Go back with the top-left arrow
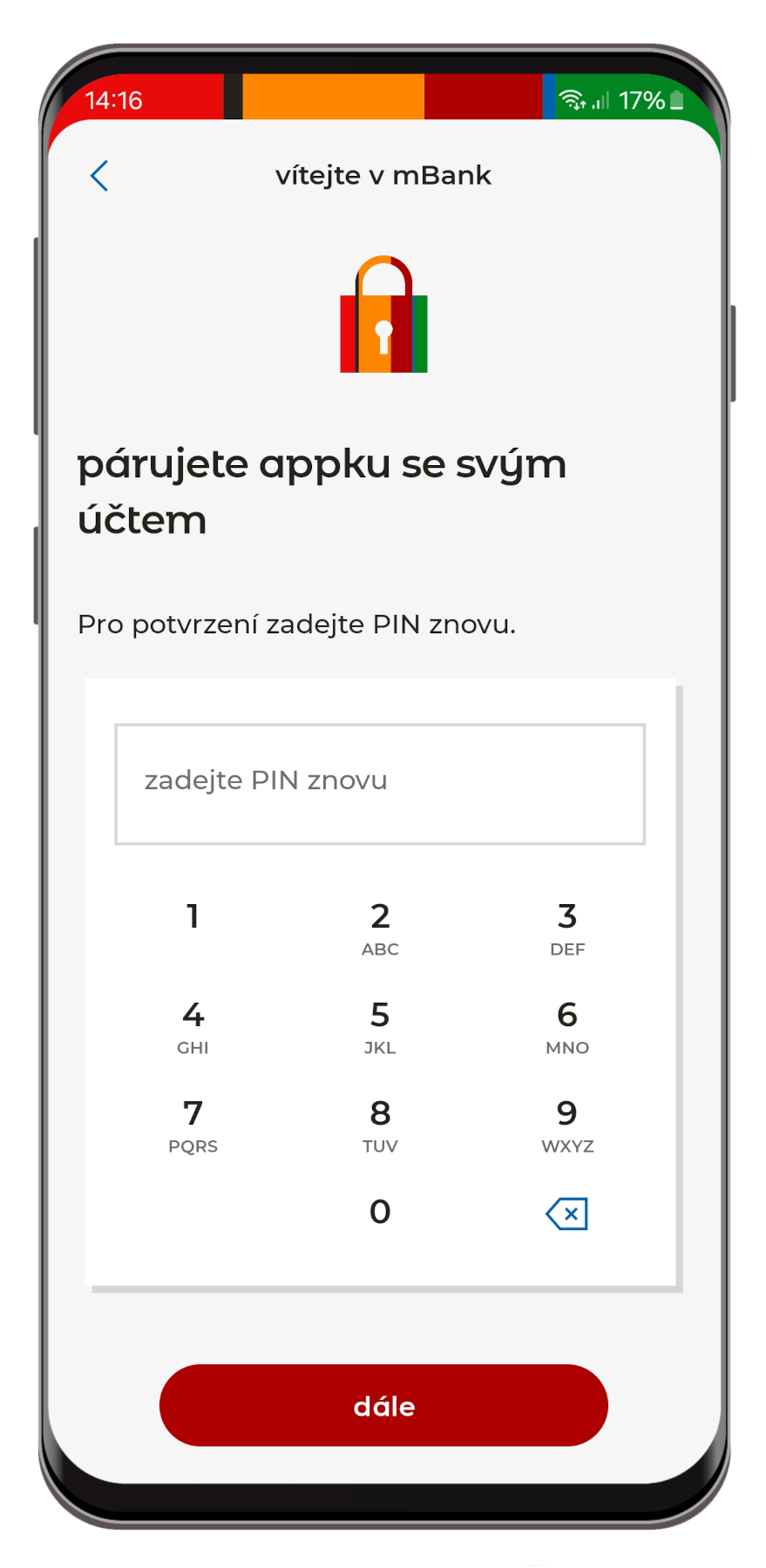Image resolution: width=766 pixels, height=1568 pixels. pos(99,176)
